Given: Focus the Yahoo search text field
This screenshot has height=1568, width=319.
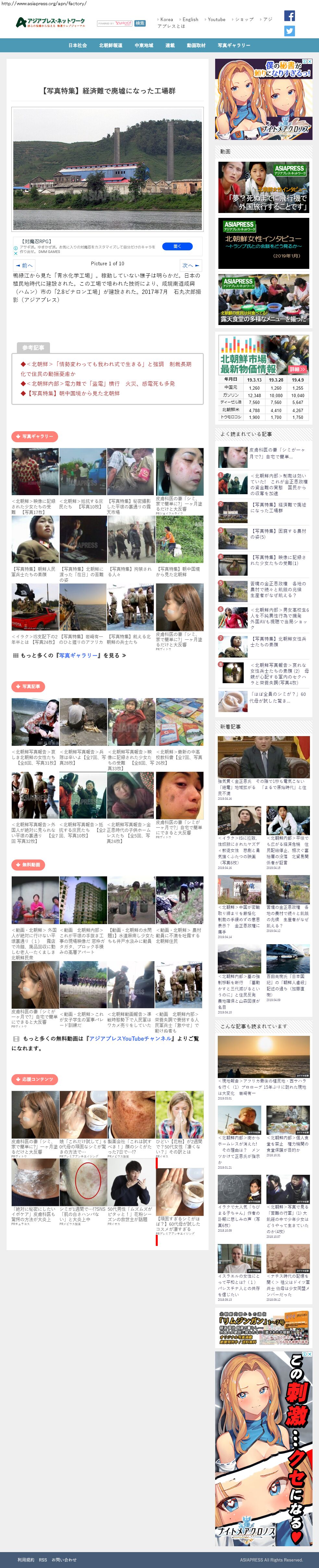Looking at the screenshot, I should (x=115, y=23).
